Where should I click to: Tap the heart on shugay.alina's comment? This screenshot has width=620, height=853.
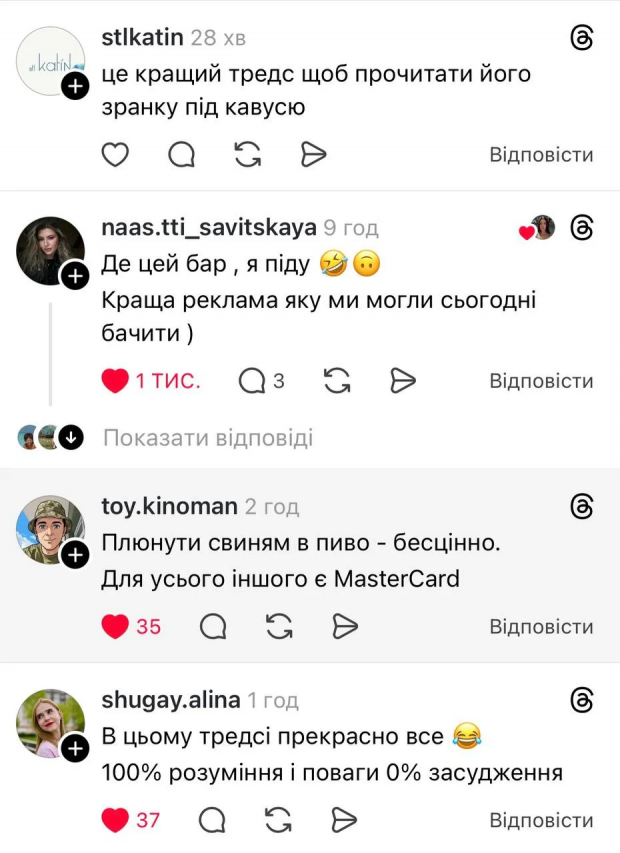pos(116,820)
